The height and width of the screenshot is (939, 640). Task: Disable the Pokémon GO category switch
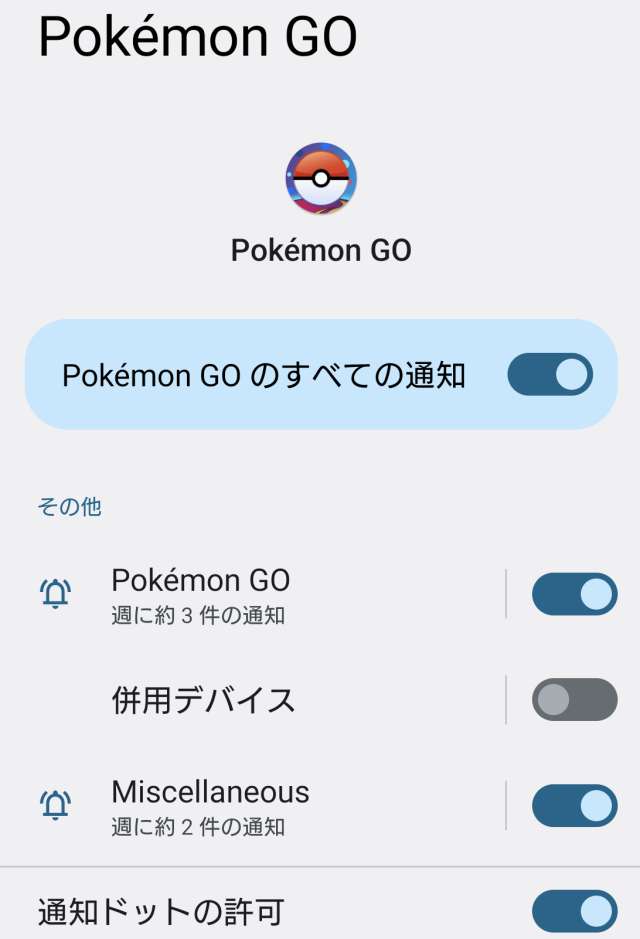click(x=574, y=594)
